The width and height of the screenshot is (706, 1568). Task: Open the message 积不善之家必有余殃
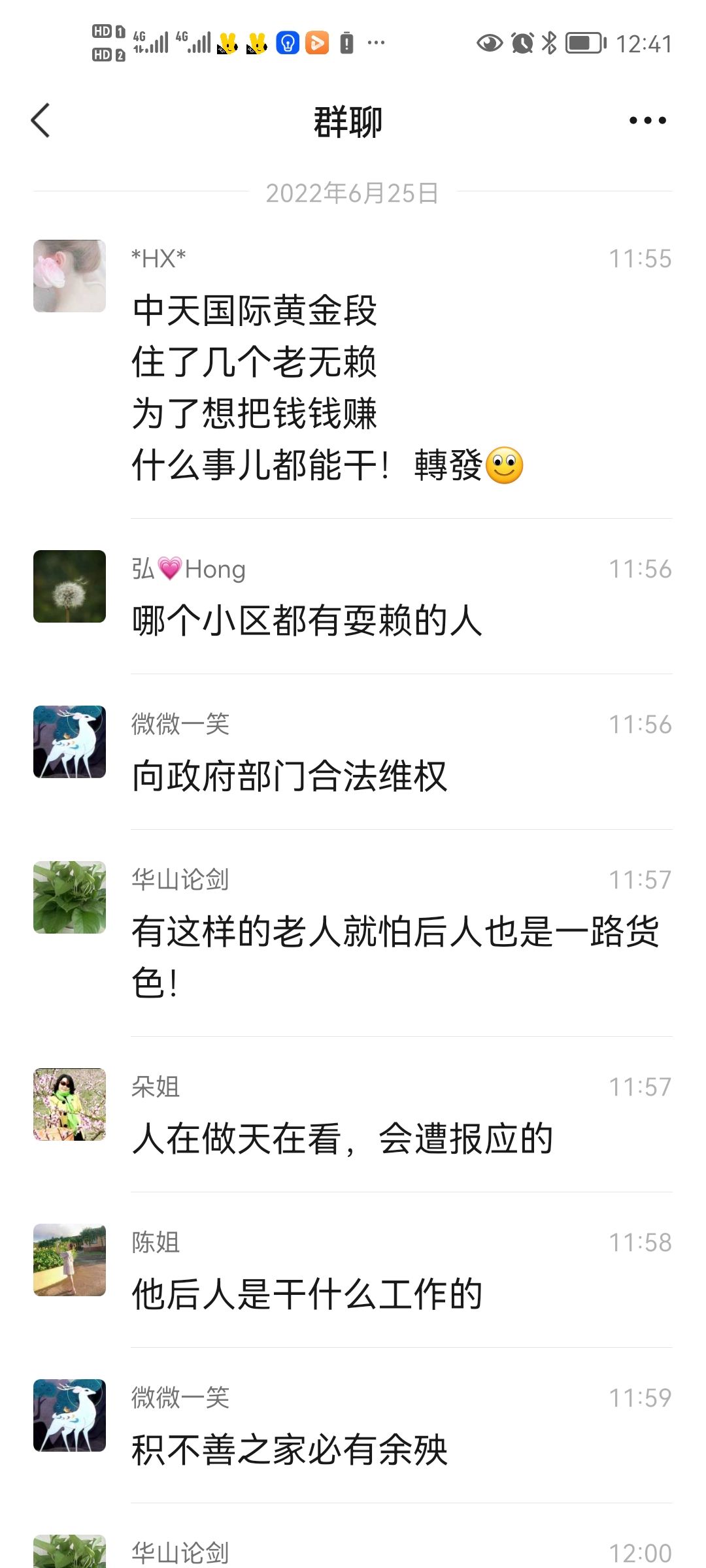point(290,1450)
